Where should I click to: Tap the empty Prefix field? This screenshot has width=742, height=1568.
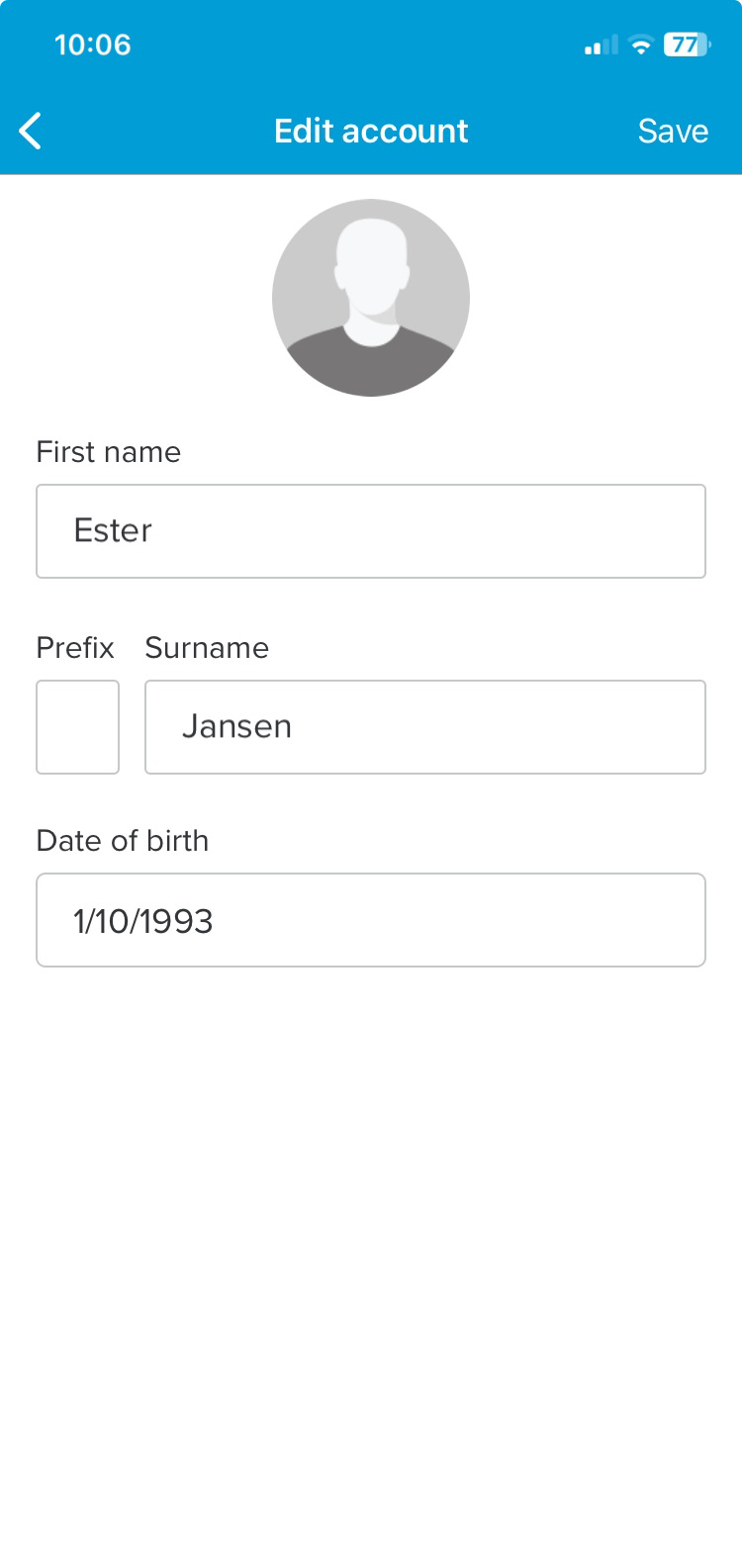[78, 727]
